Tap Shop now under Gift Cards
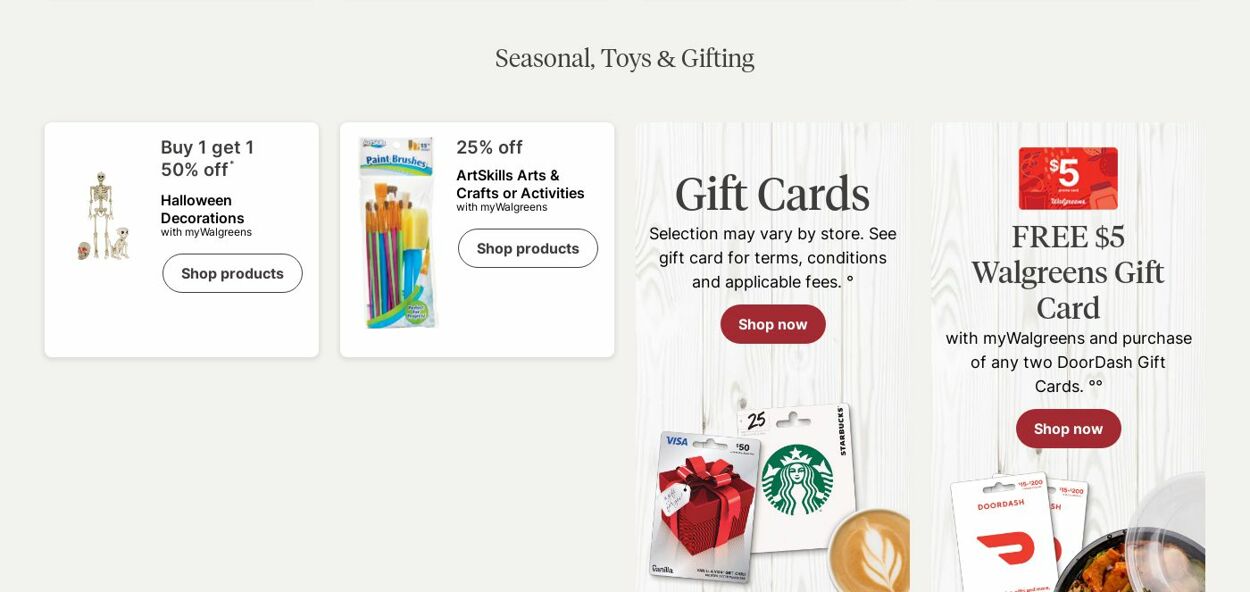The width and height of the screenshot is (1250, 592). [772, 324]
